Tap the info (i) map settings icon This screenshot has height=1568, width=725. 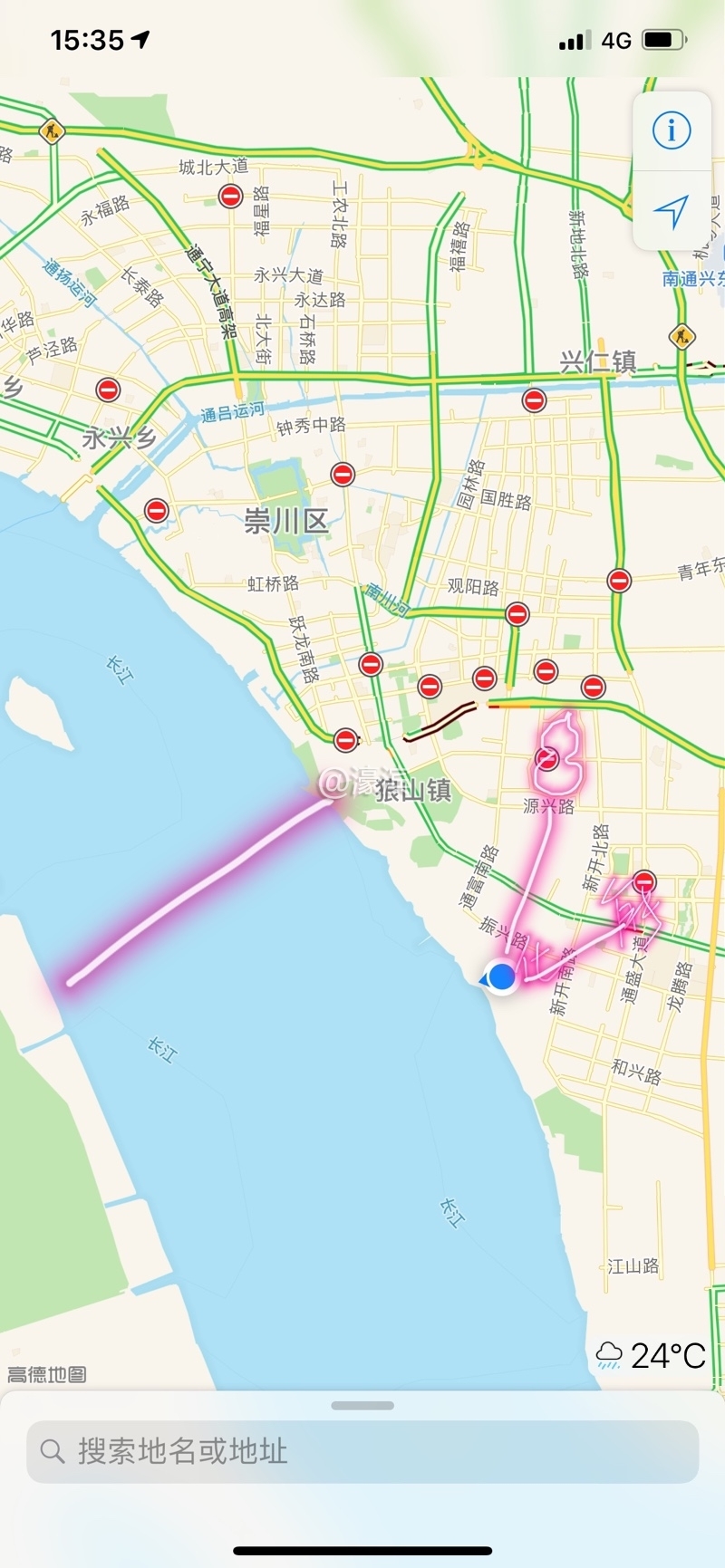(671, 130)
